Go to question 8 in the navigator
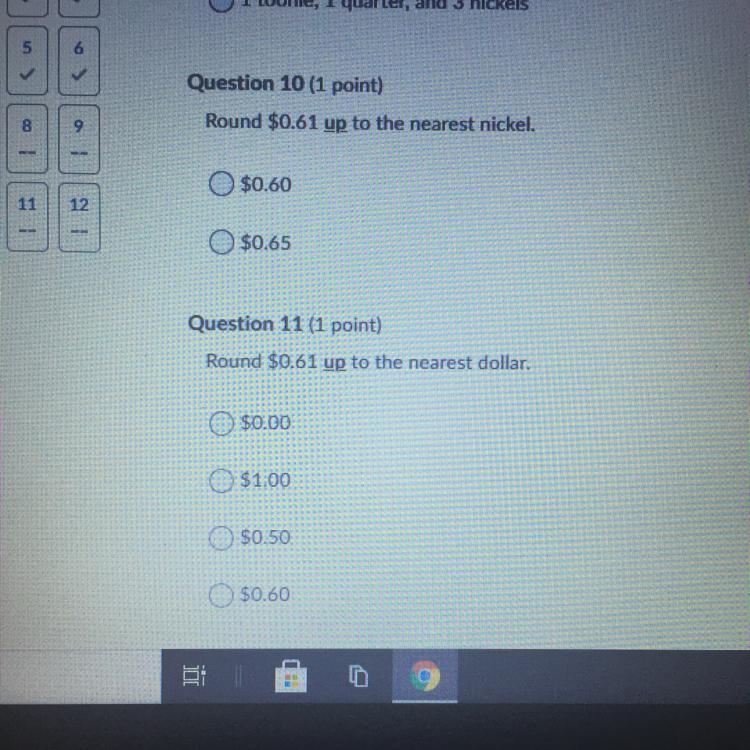Viewport: 750px width, 750px height. [x=27, y=139]
